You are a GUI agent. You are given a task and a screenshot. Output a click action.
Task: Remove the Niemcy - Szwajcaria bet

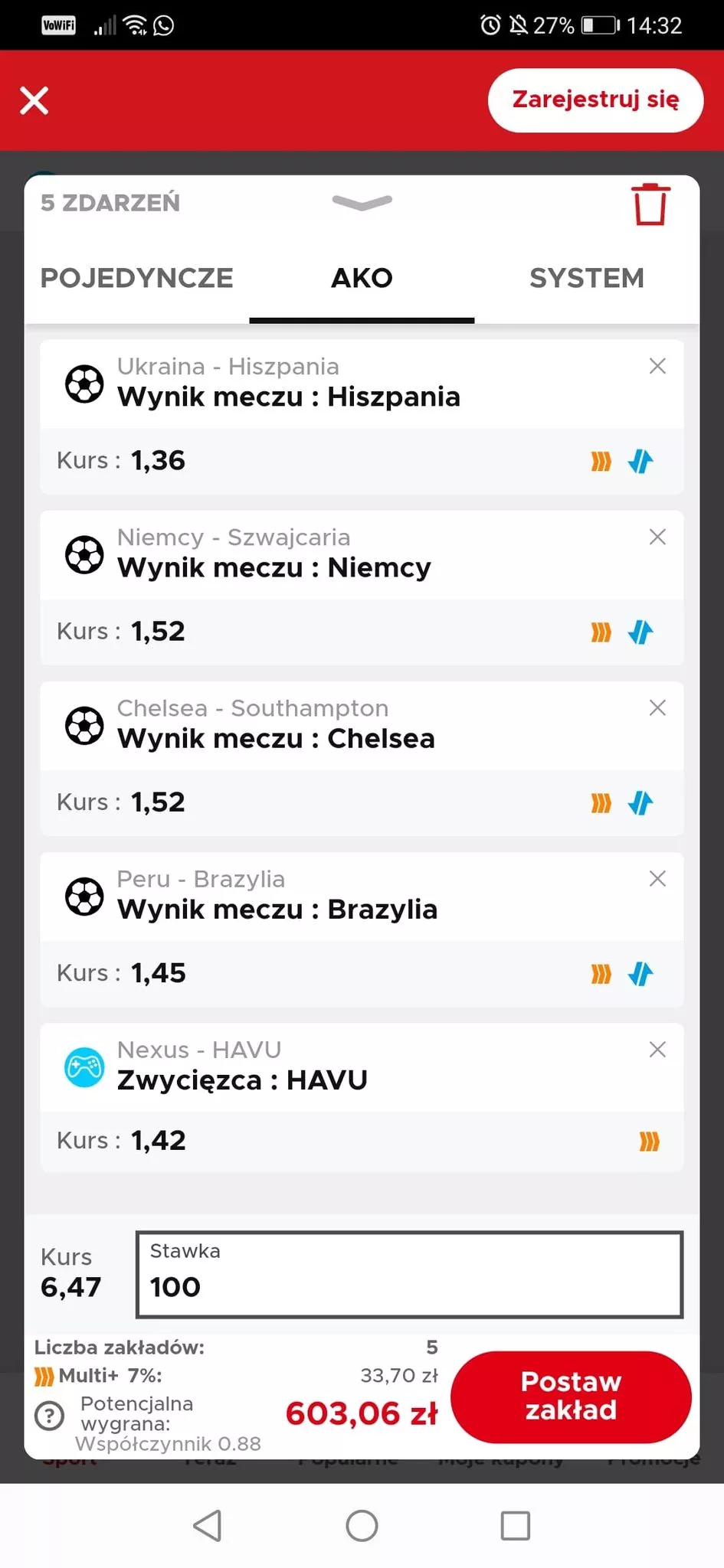tap(657, 537)
